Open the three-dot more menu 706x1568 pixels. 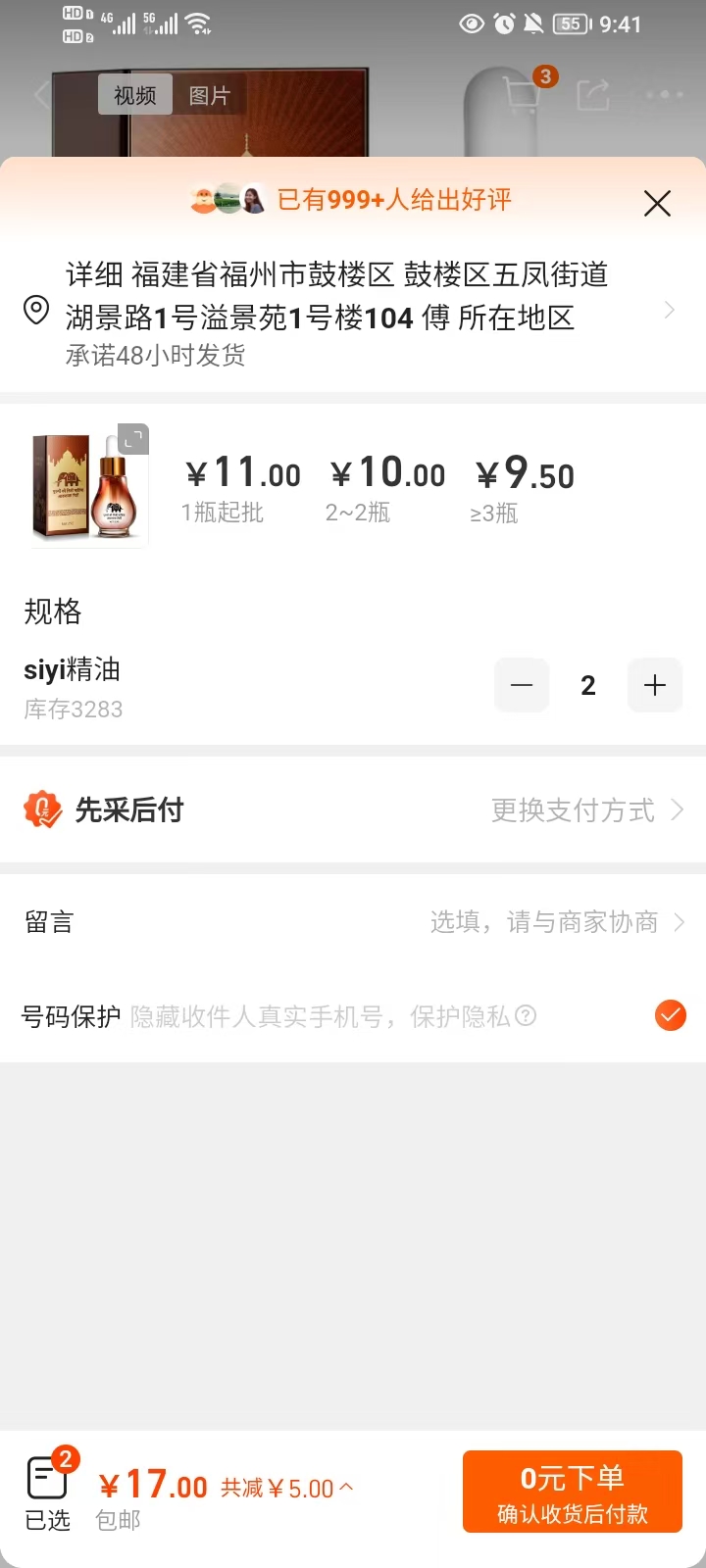click(665, 95)
